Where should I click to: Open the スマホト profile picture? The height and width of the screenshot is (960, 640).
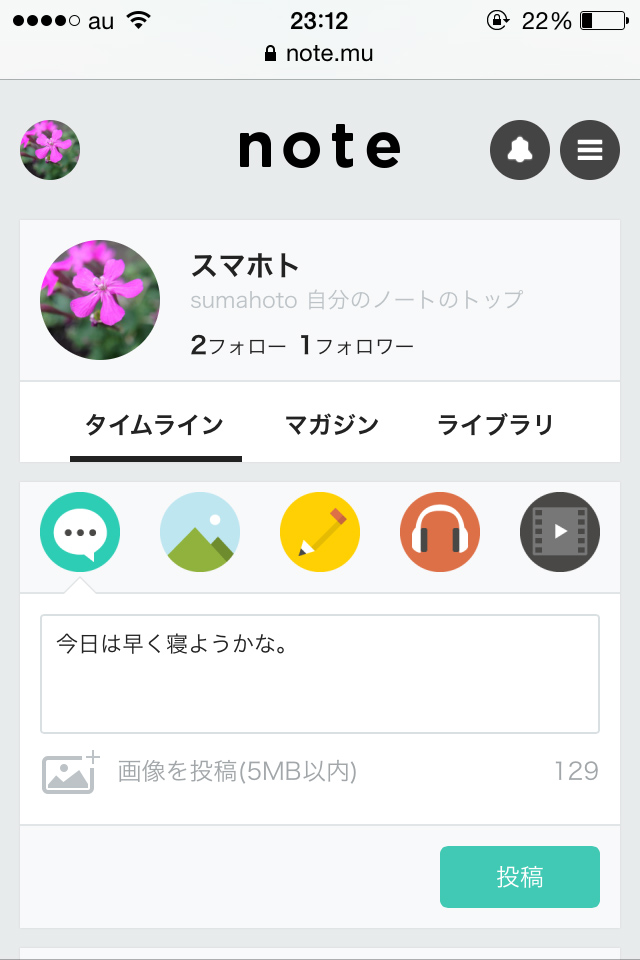(x=100, y=300)
